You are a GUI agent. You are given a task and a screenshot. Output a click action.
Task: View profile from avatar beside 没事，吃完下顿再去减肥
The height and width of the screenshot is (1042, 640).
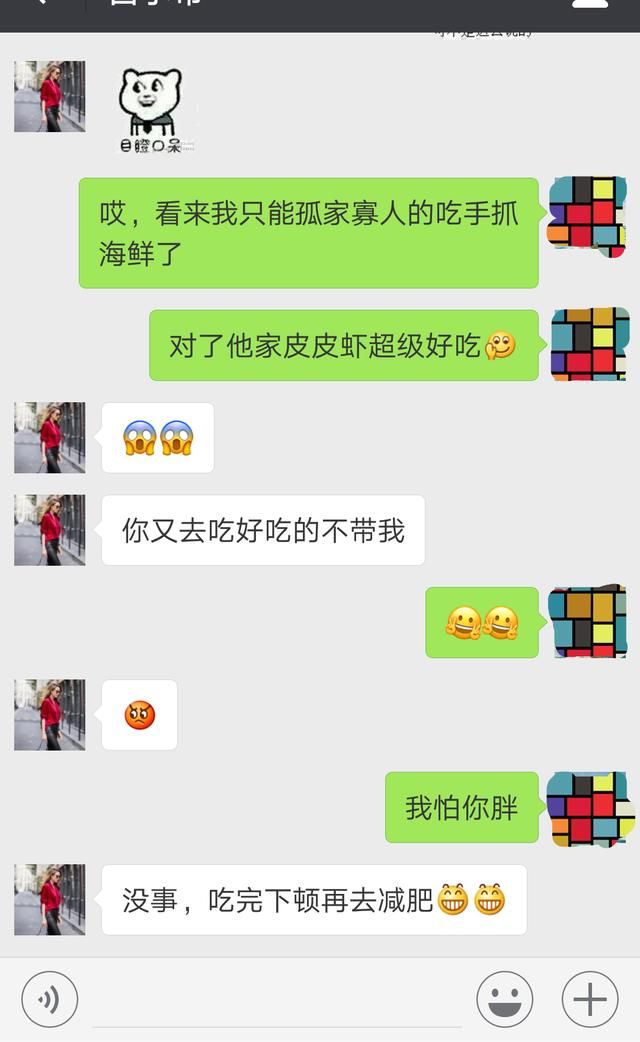coord(49,900)
